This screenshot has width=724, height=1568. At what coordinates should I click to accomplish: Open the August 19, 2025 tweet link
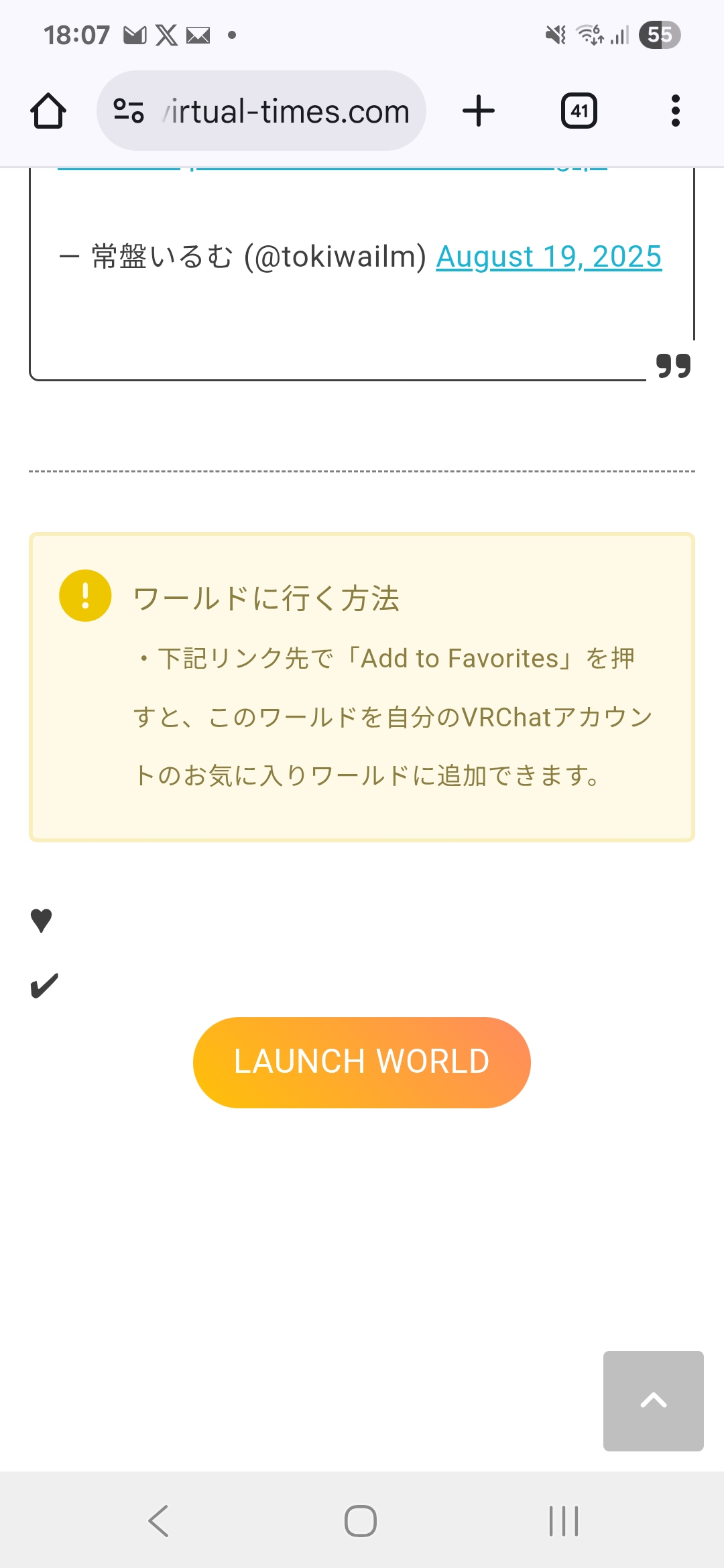[548, 257]
